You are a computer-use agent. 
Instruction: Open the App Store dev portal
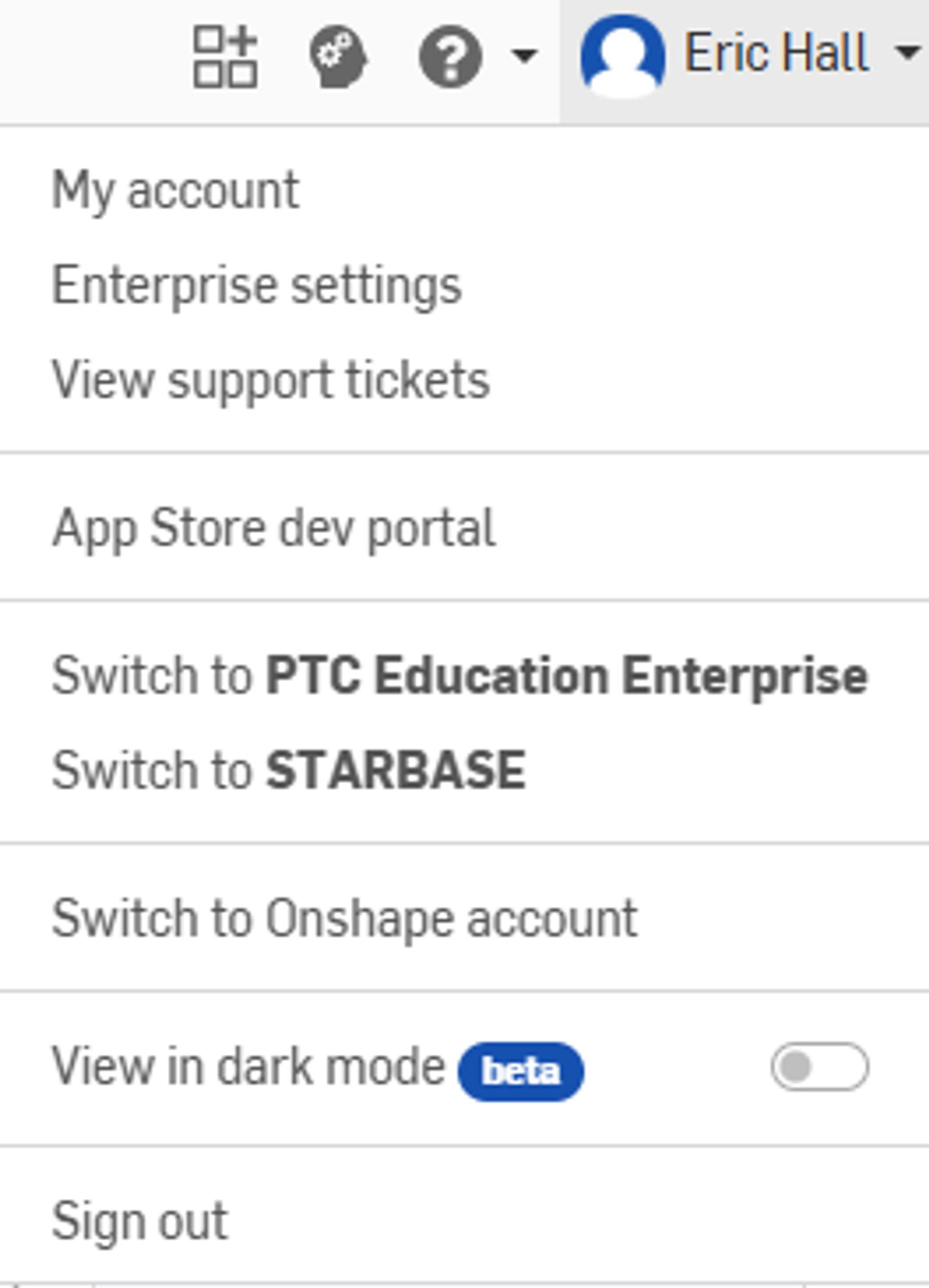click(273, 526)
